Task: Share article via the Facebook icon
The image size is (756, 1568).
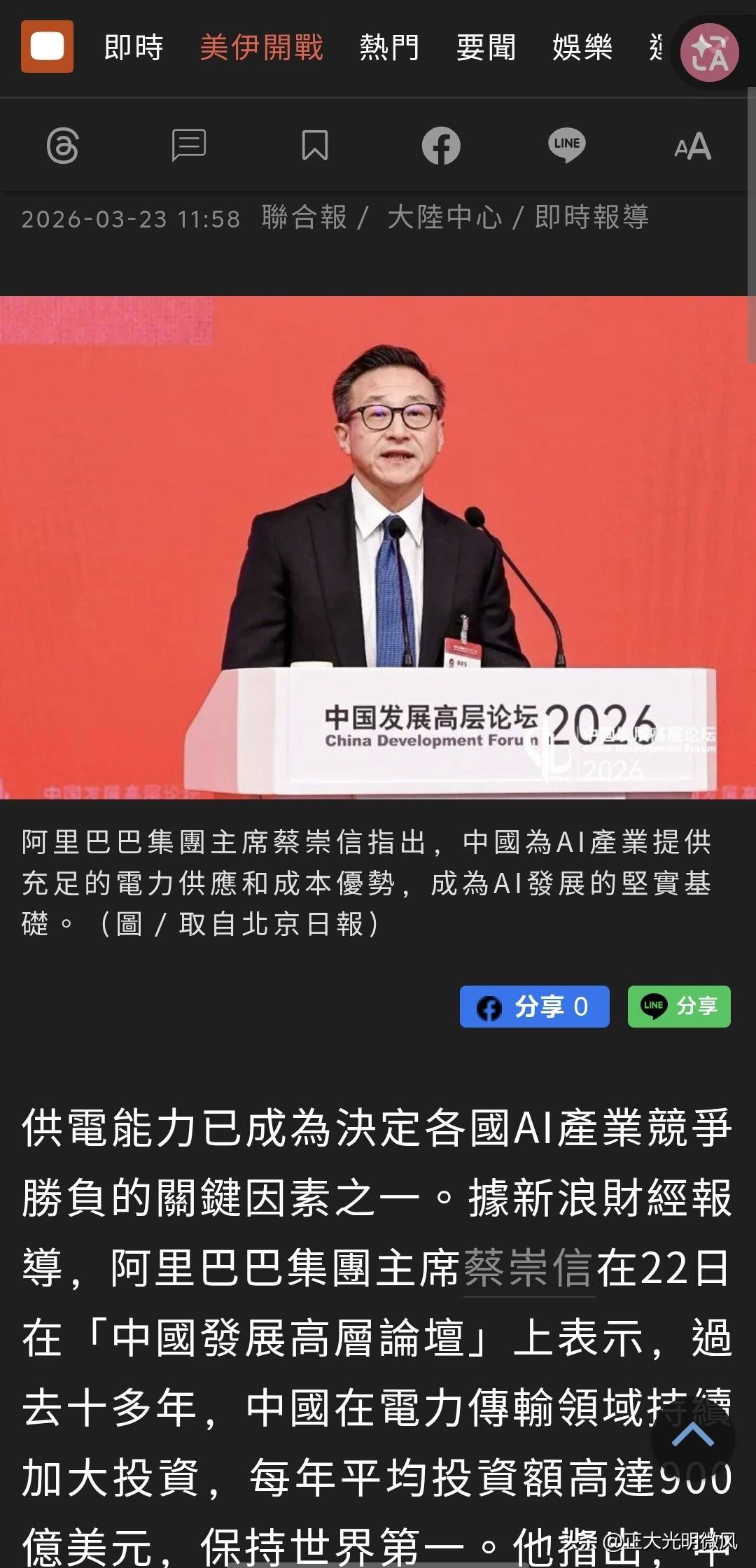Action: click(442, 146)
